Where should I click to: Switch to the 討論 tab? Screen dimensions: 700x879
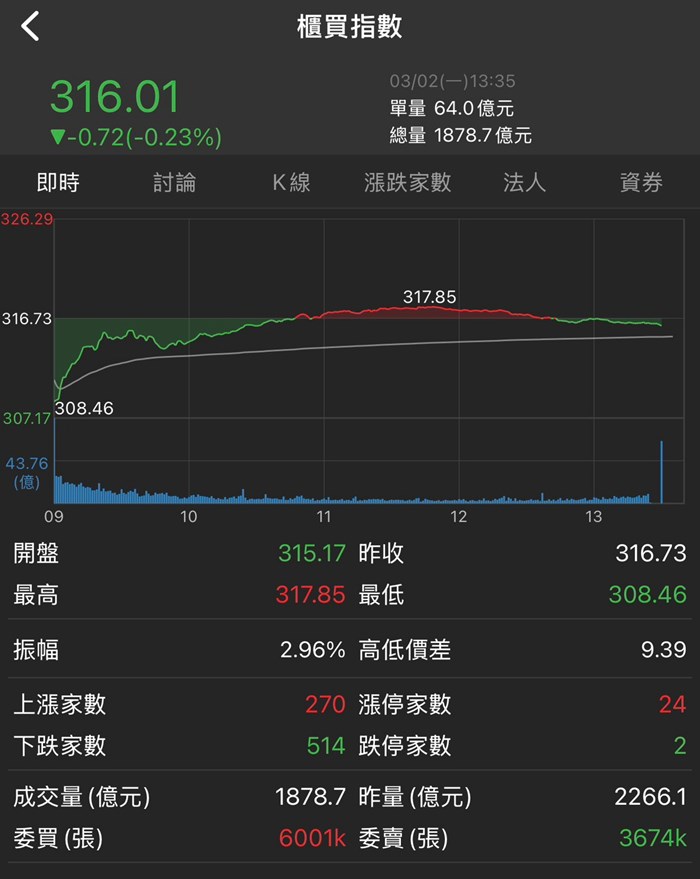[175, 183]
